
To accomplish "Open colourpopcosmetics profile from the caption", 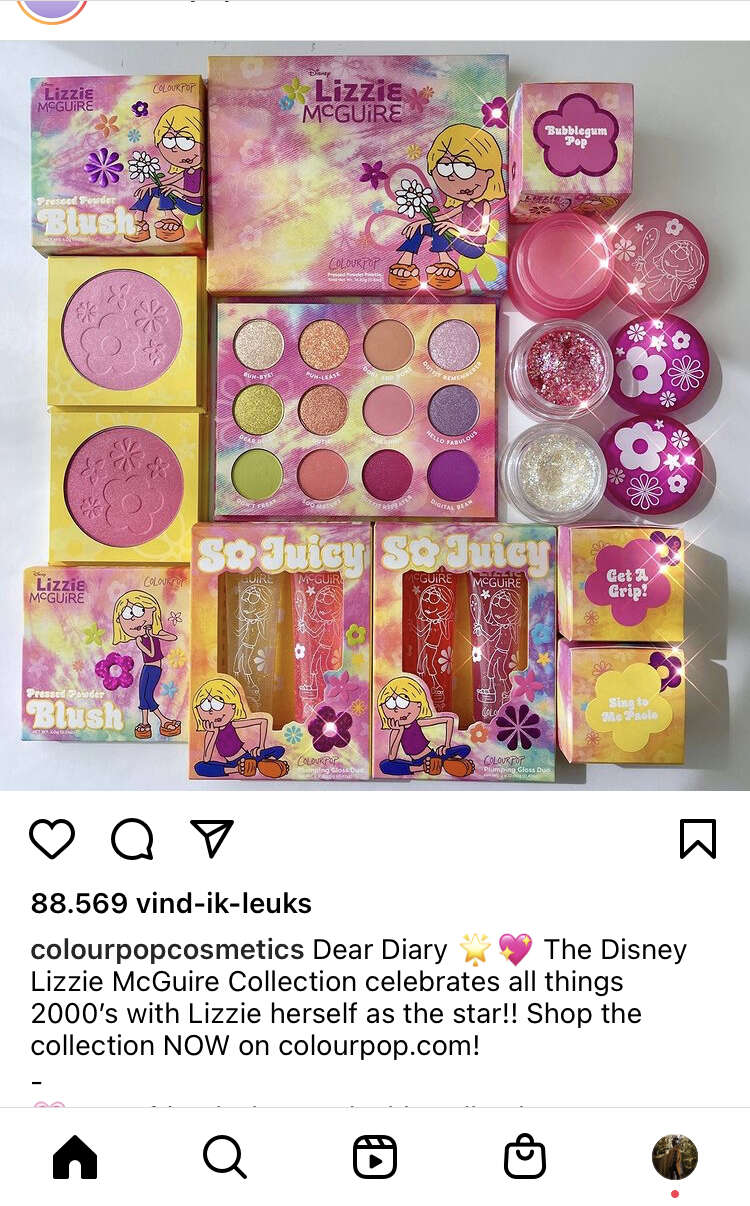I will (x=167, y=949).
